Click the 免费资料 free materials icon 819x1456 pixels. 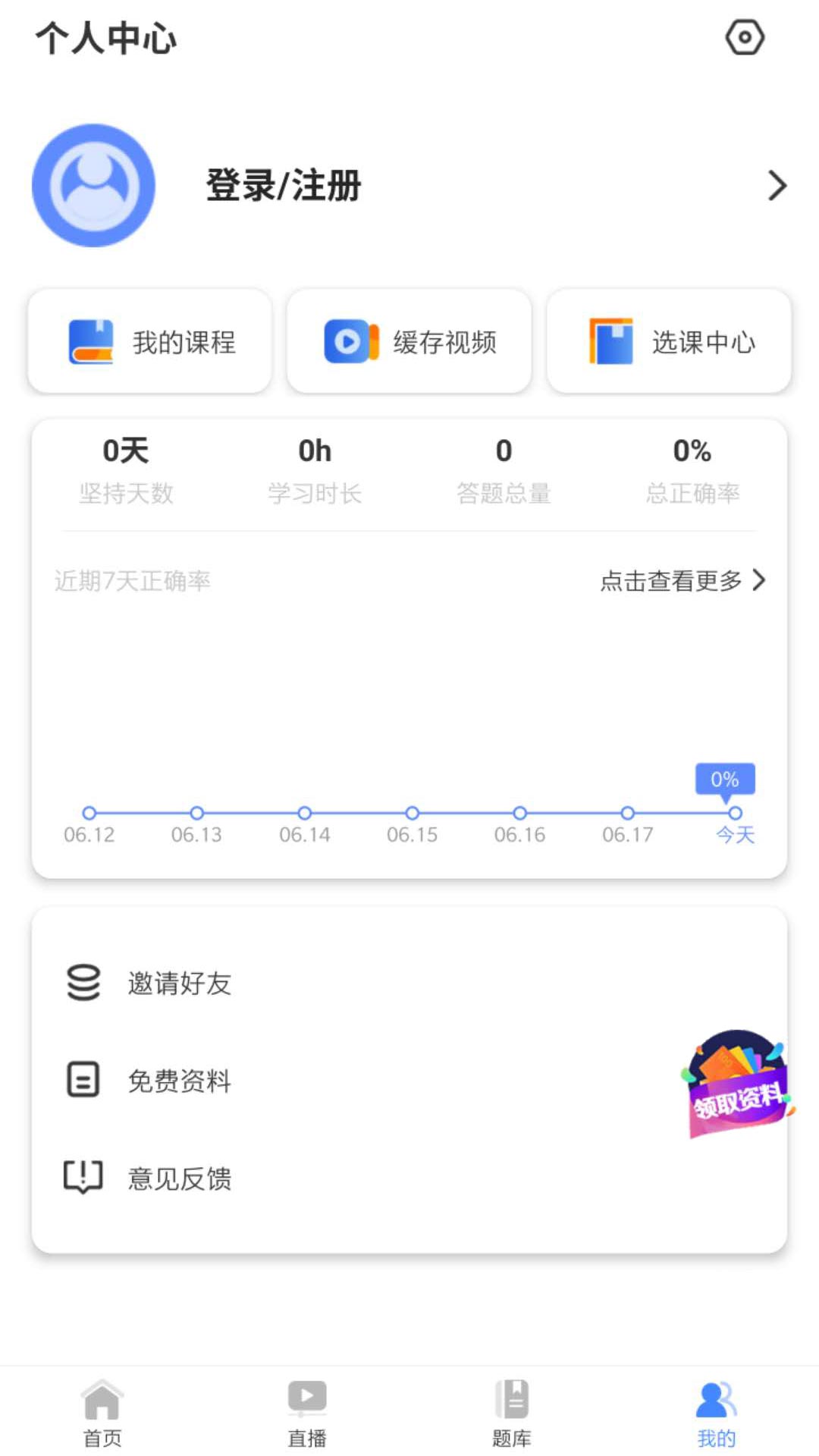tap(82, 1081)
